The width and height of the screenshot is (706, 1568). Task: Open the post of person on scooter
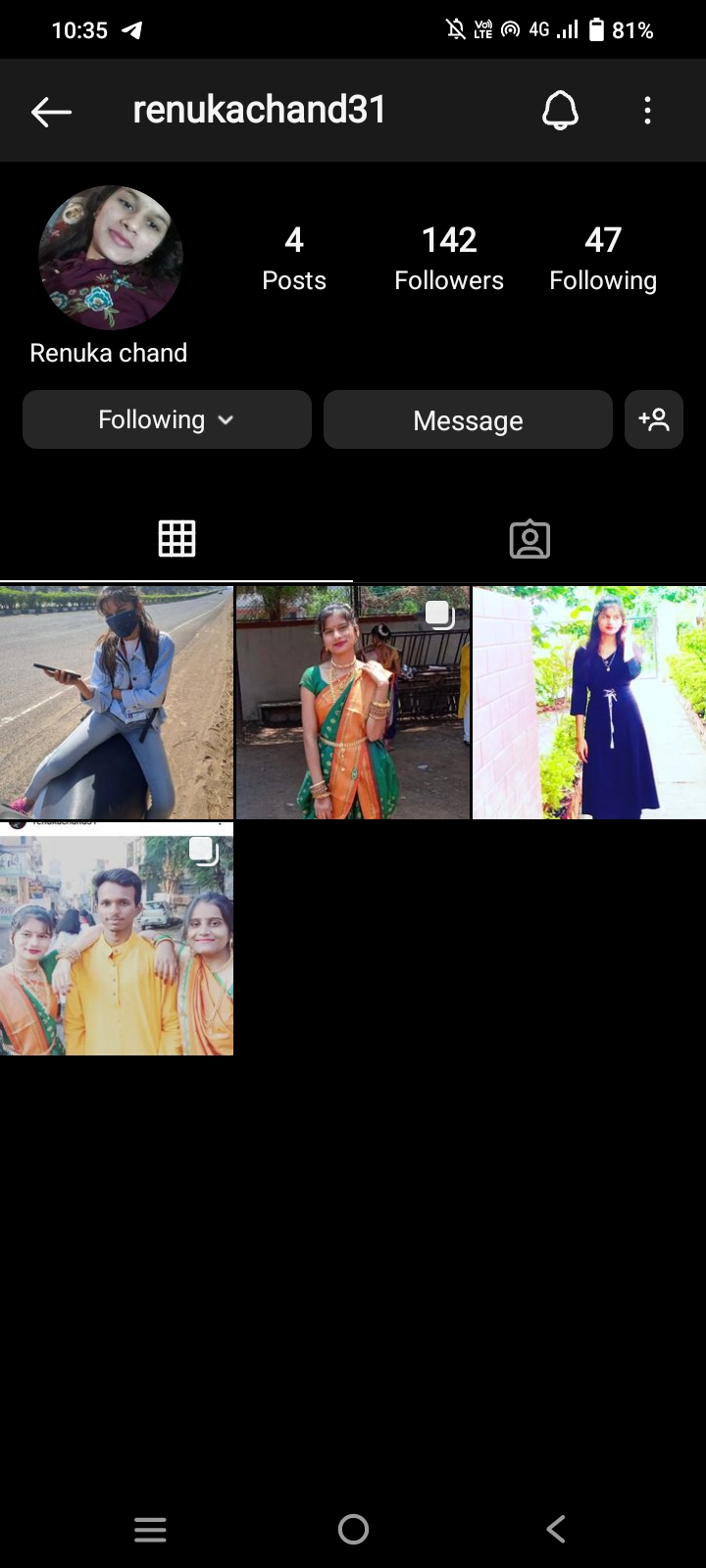[117, 702]
